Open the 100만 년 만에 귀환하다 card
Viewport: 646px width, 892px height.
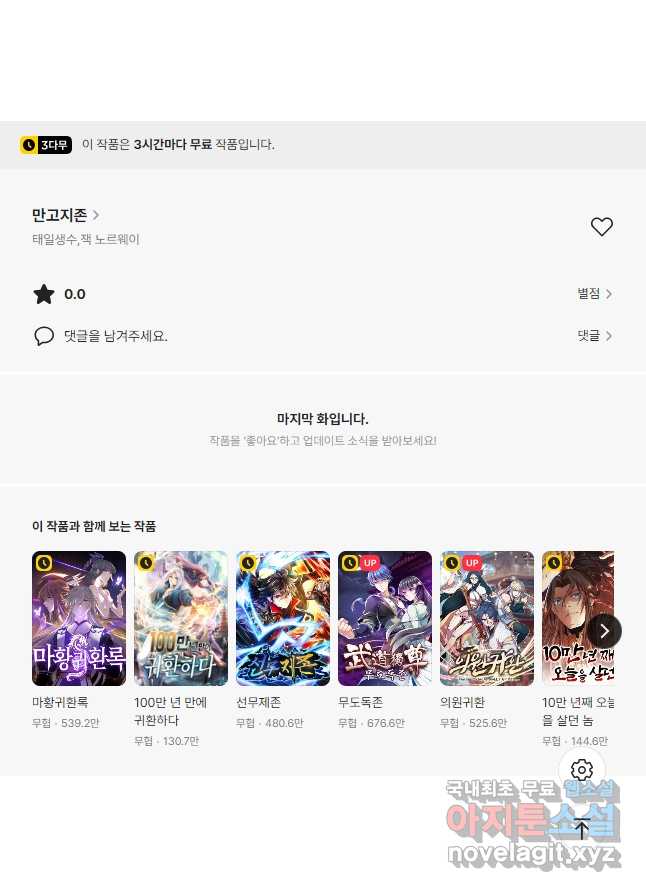pyautogui.click(x=181, y=618)
